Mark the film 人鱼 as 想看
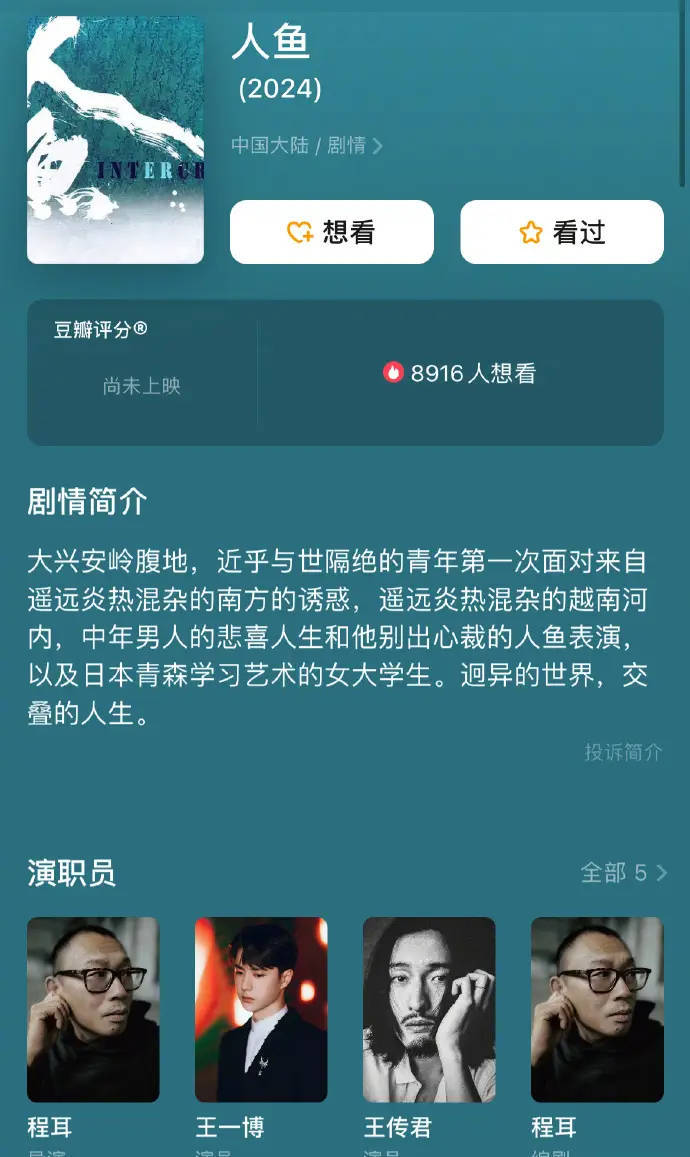 tap(331, 232)
